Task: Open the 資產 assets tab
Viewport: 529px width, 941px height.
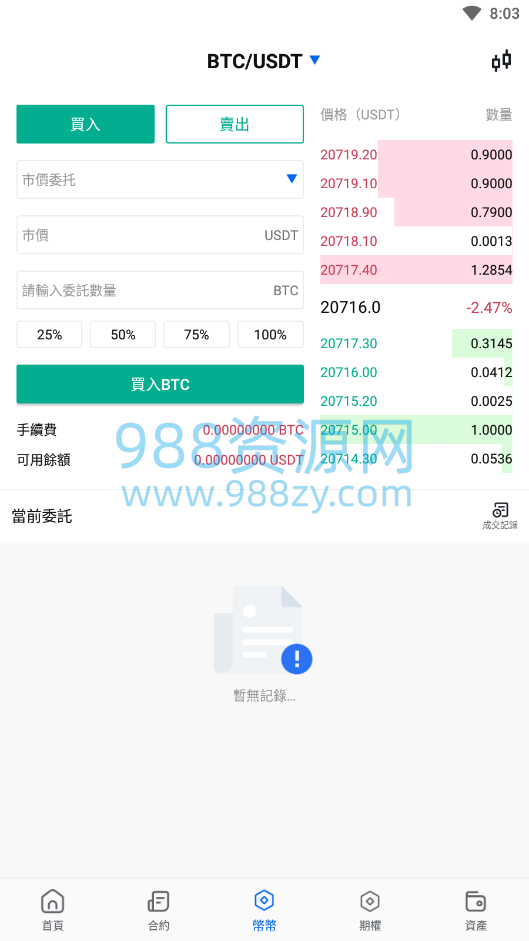Action: point(476,910)
